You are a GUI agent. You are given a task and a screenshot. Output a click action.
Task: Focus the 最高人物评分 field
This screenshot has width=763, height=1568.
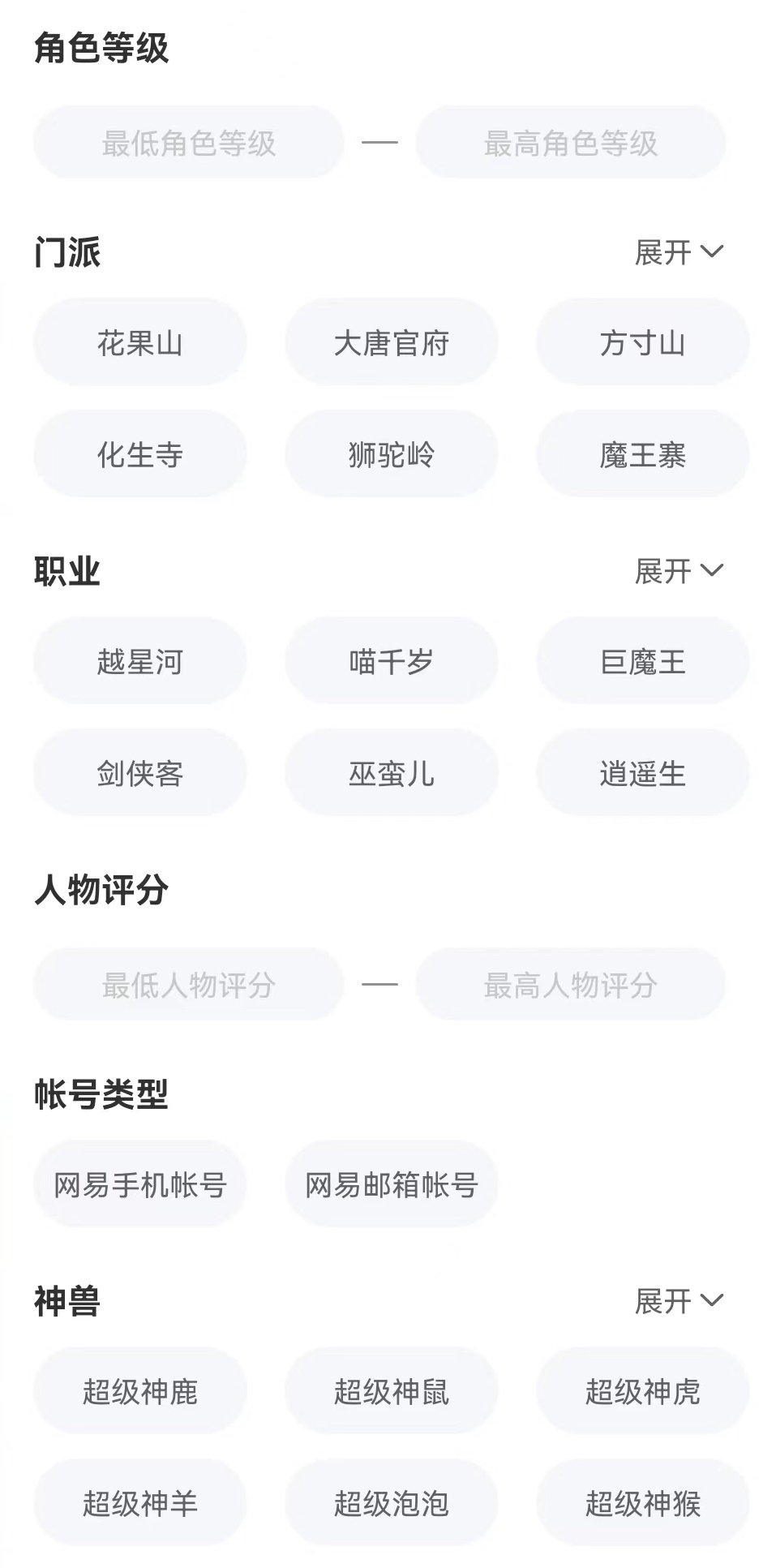pos(570,985)
